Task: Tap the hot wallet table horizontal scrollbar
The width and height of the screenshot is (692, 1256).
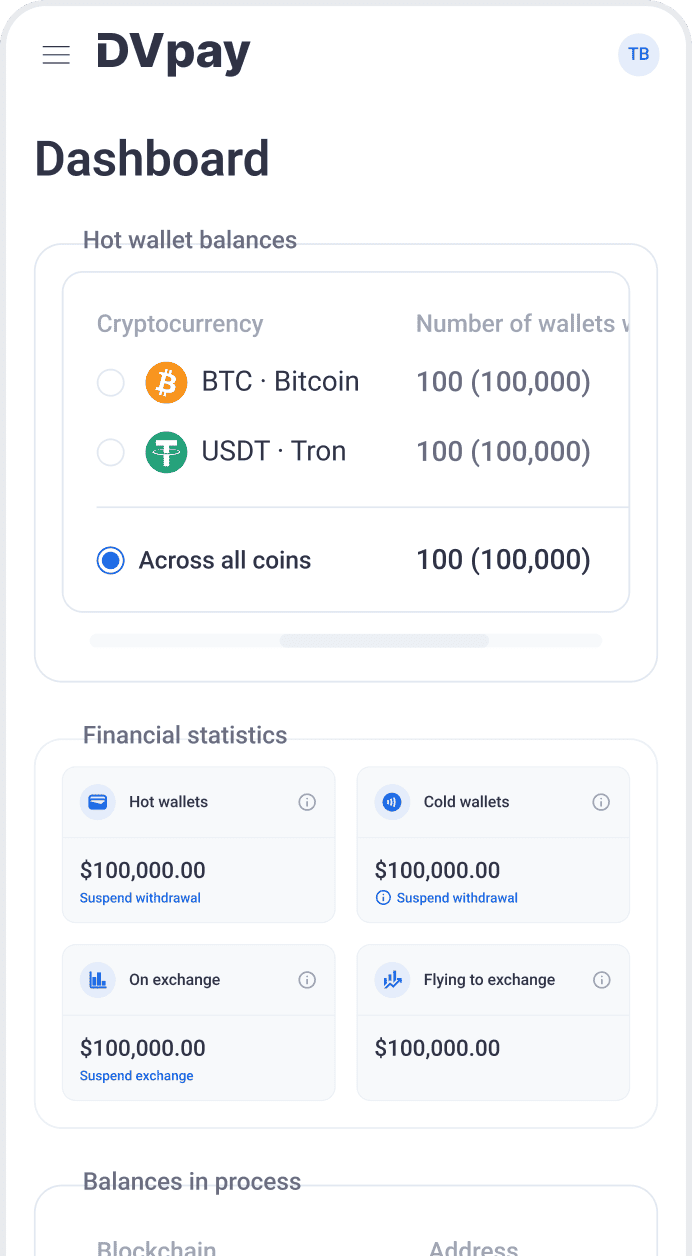Action: click(384, 640)
